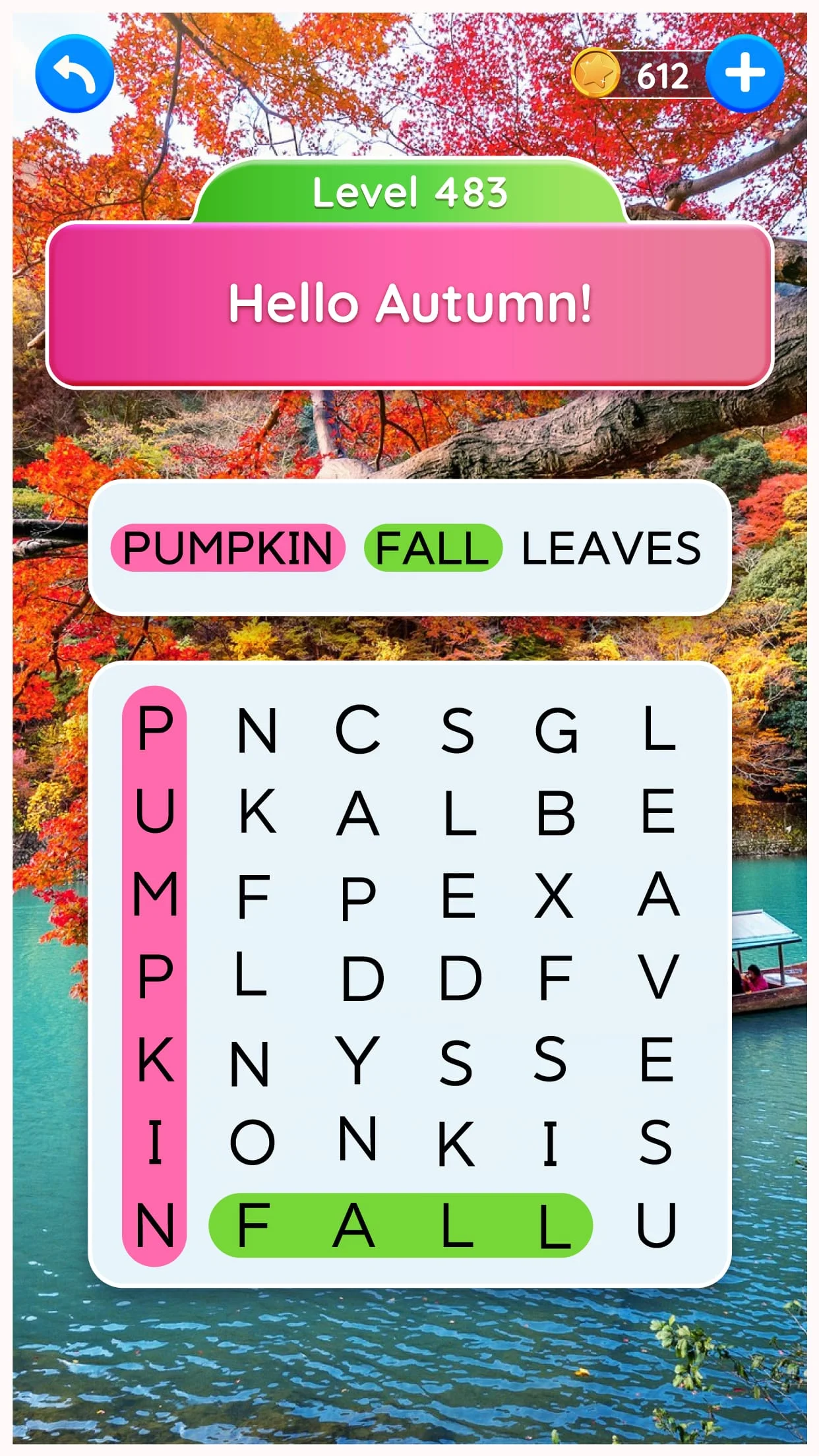Screen dimensions: 819x1456
Task: Add more coins with the plus button
Action: tap(744, 74)
